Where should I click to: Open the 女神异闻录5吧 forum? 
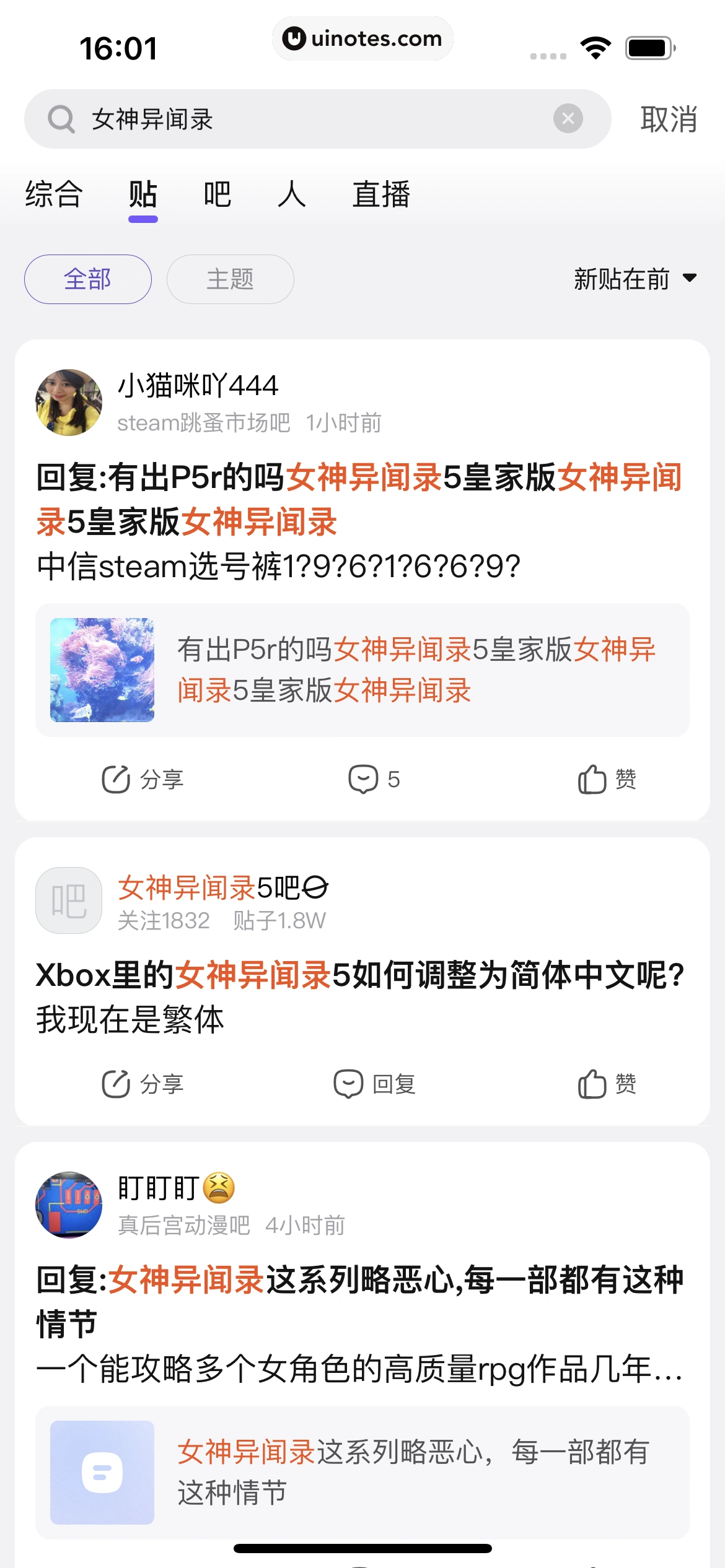click(x=223, y=888)
